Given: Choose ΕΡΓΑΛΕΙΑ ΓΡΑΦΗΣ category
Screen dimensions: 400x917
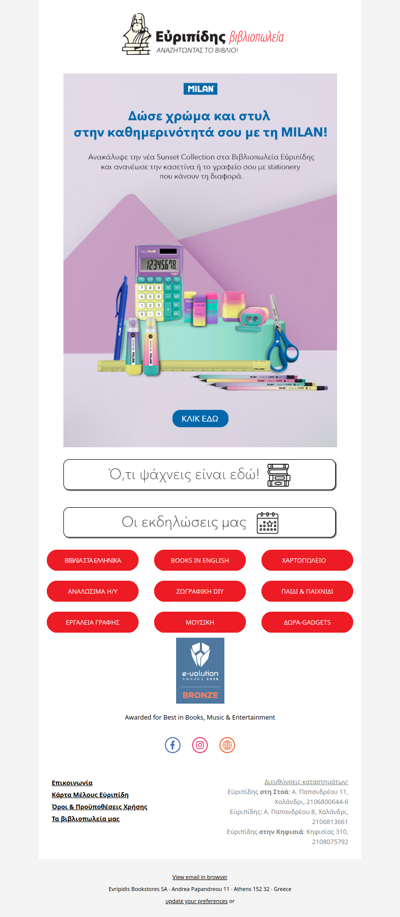Looking at the screenshot, I should coord(93,622).
